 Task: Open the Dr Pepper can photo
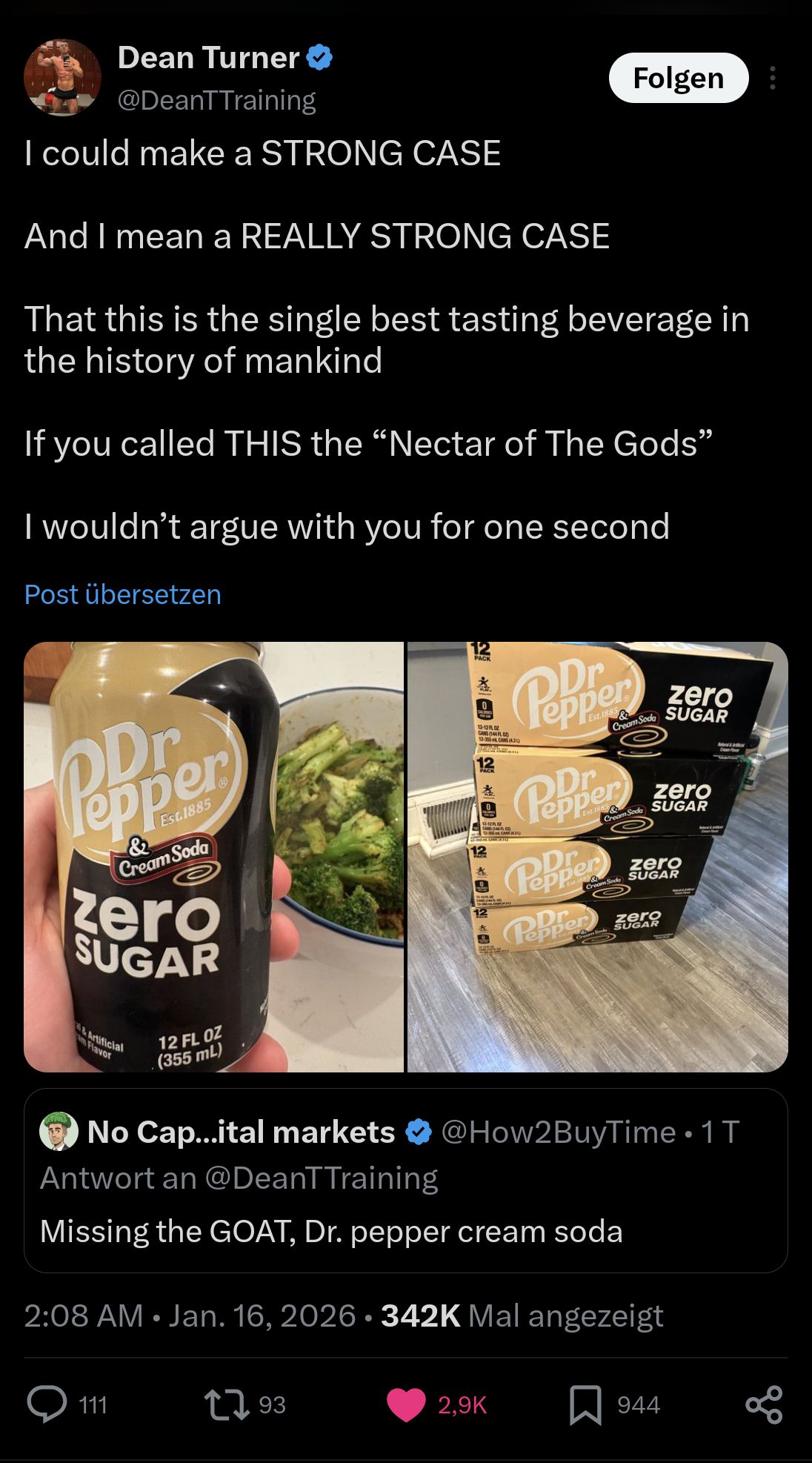pyautogui.click(x=213, y=857)
